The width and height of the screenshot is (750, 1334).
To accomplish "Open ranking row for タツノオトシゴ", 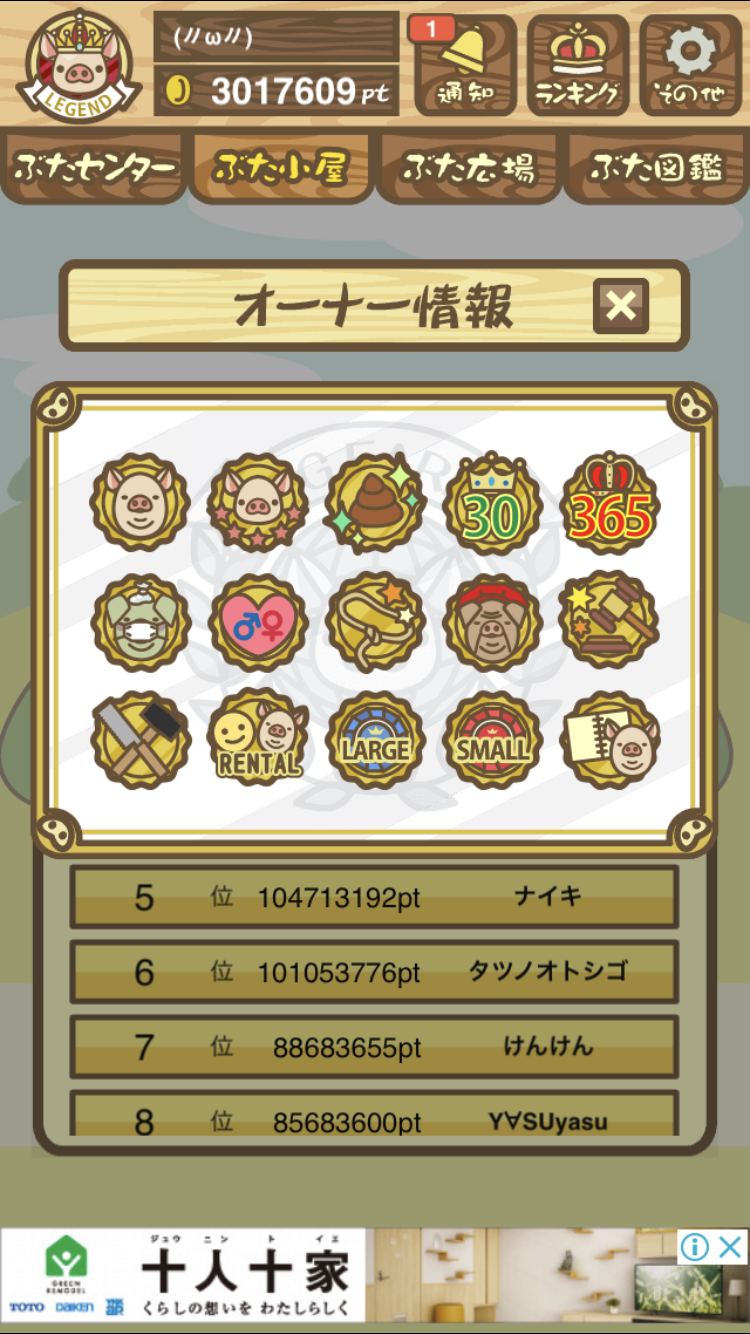I will click(x=374, y=971).
